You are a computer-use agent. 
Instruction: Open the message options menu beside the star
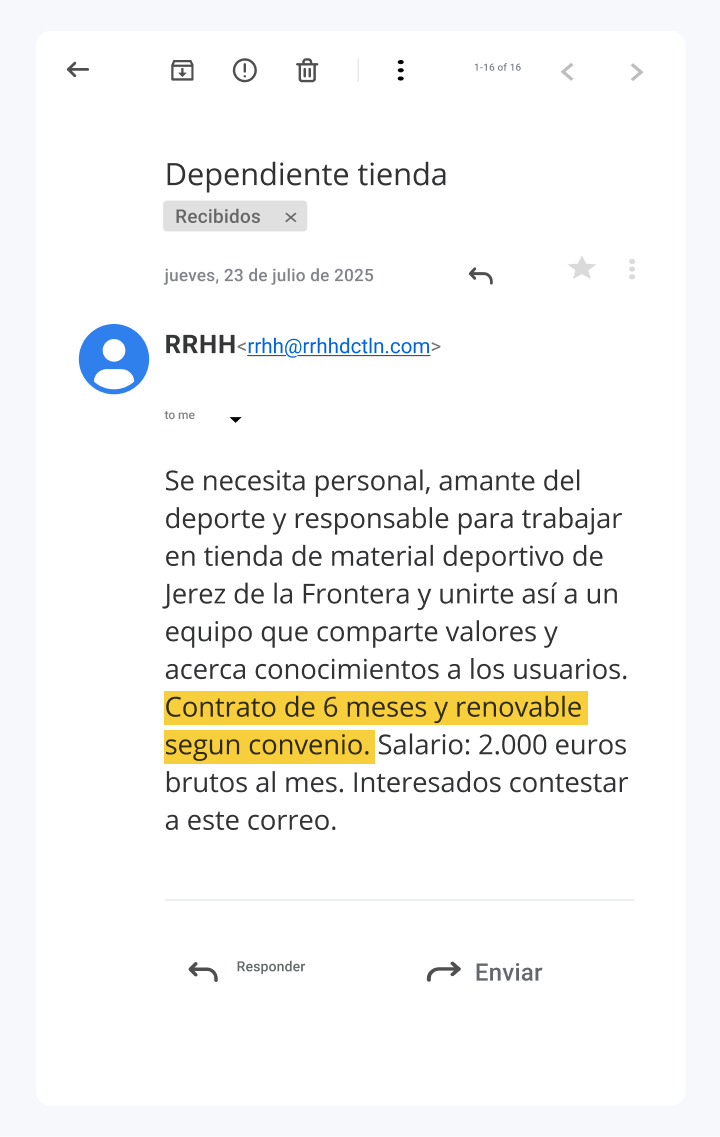click(631, 268)
